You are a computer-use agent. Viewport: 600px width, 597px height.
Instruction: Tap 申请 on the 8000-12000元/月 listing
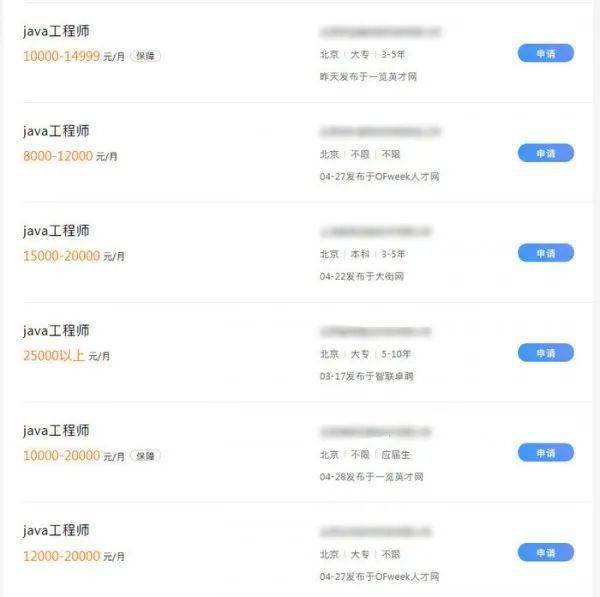(x=545, y=153)
